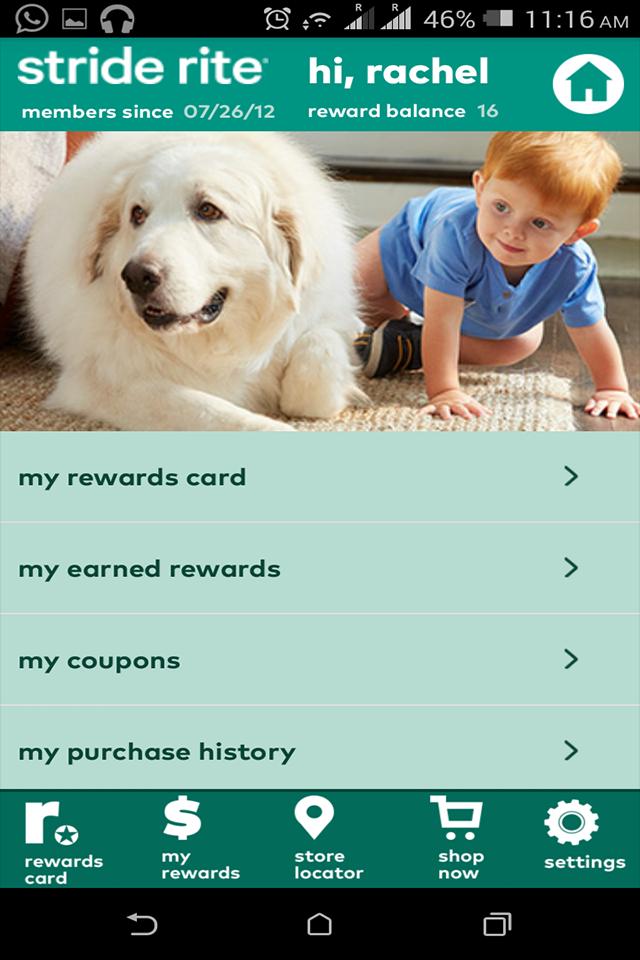Screen dimensions: 640x960
Task: Tap the system back button
Action: tap(142, 924)
